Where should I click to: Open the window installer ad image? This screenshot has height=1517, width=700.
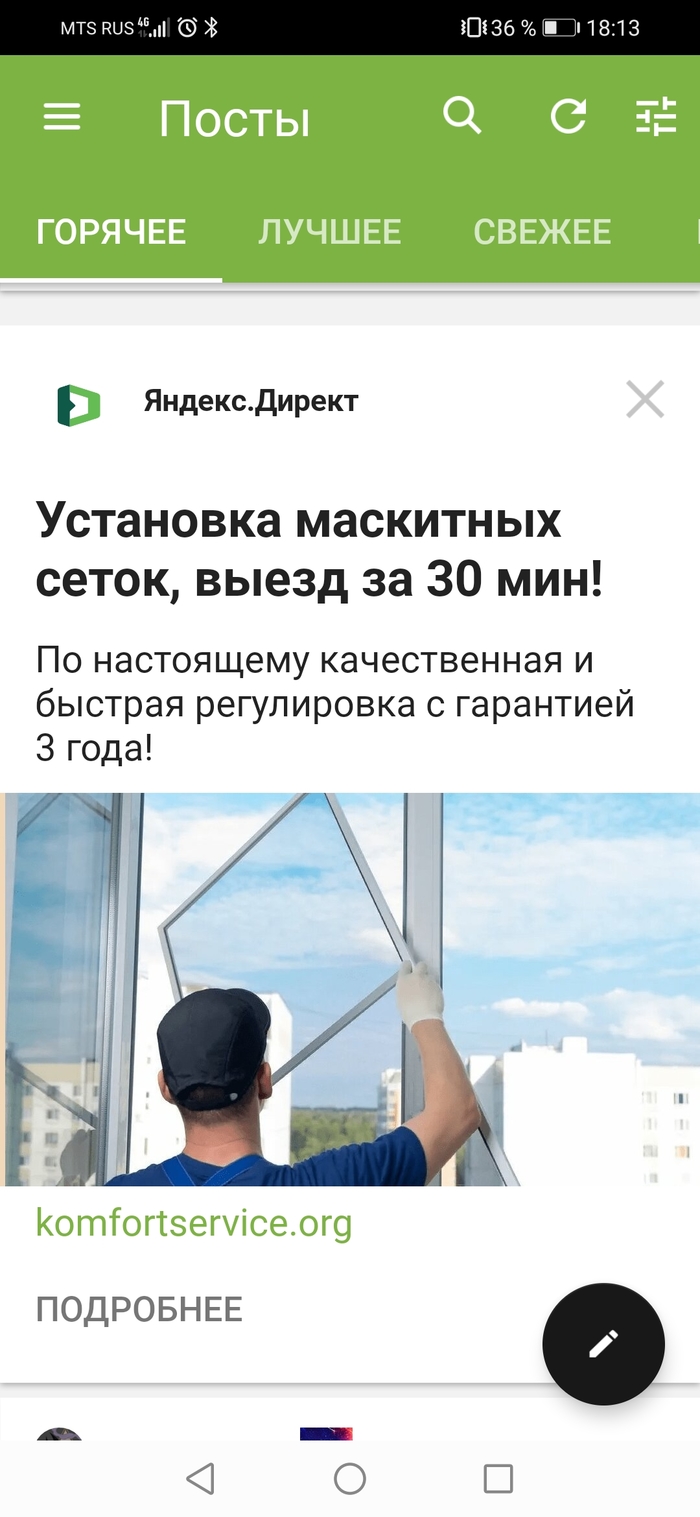click(x=350, y=988)
